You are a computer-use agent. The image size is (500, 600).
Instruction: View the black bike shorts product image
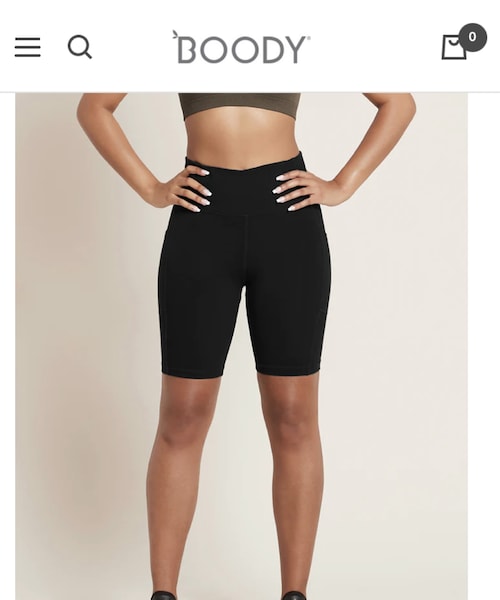click(x=241, y=346)
